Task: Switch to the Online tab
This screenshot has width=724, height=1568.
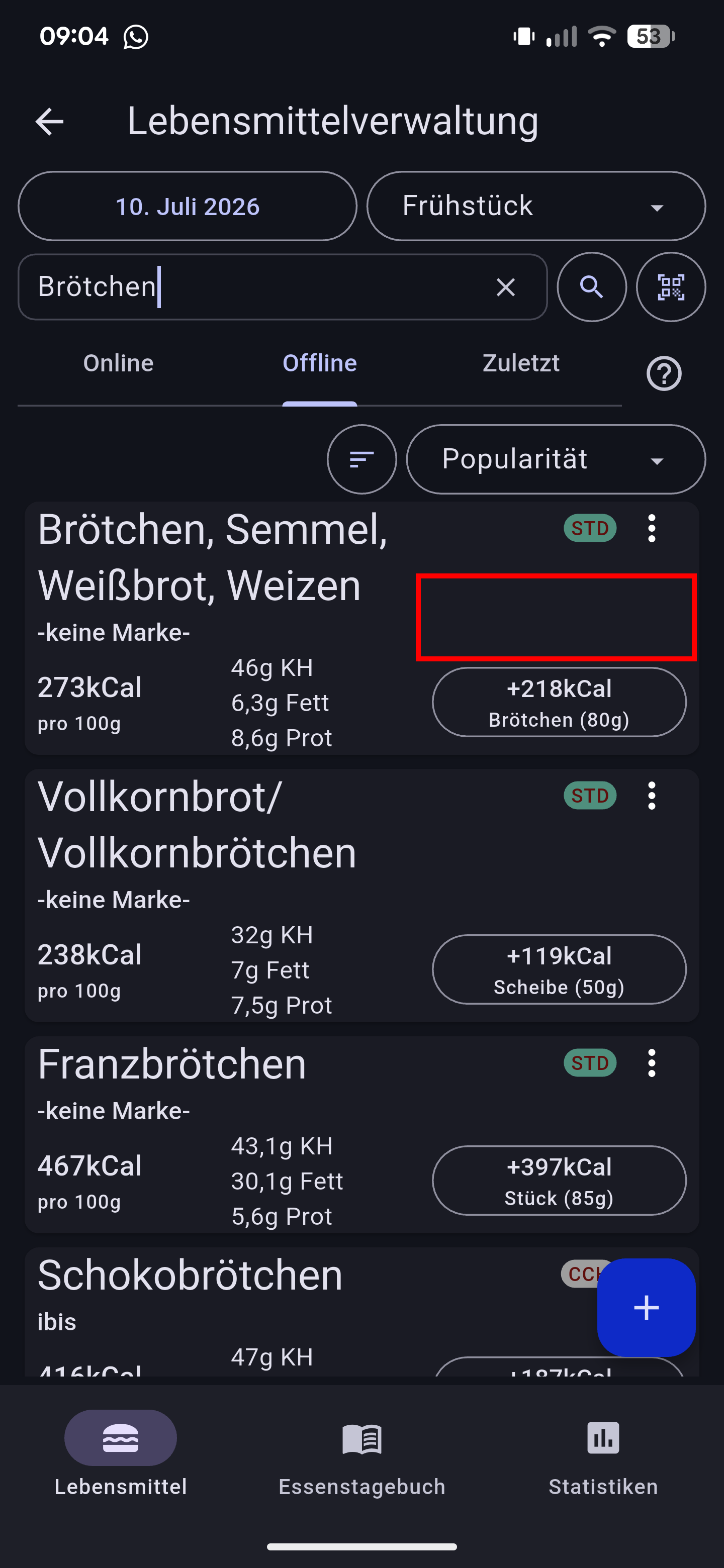Action: 118,363
